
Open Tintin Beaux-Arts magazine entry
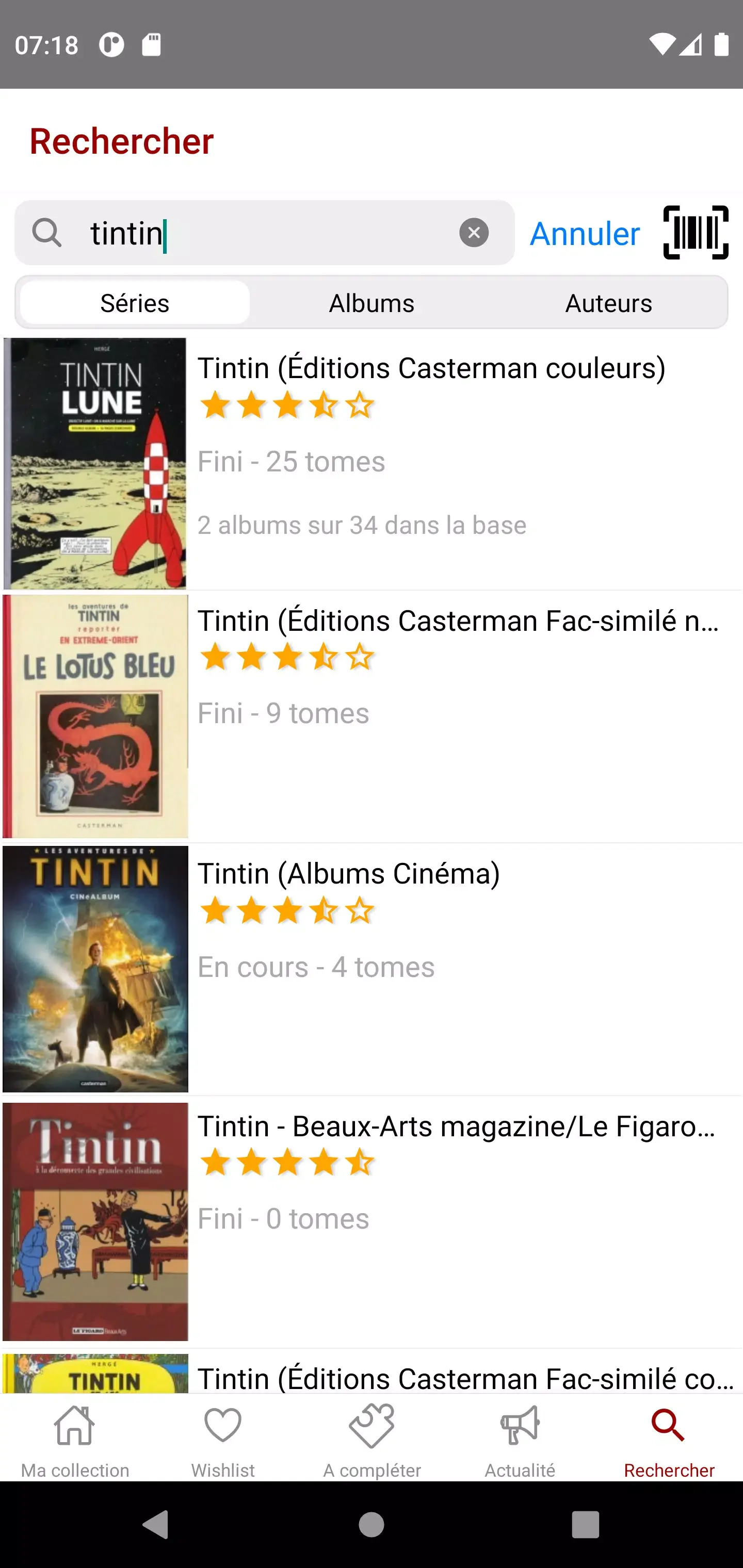(x=457, y=1125)
